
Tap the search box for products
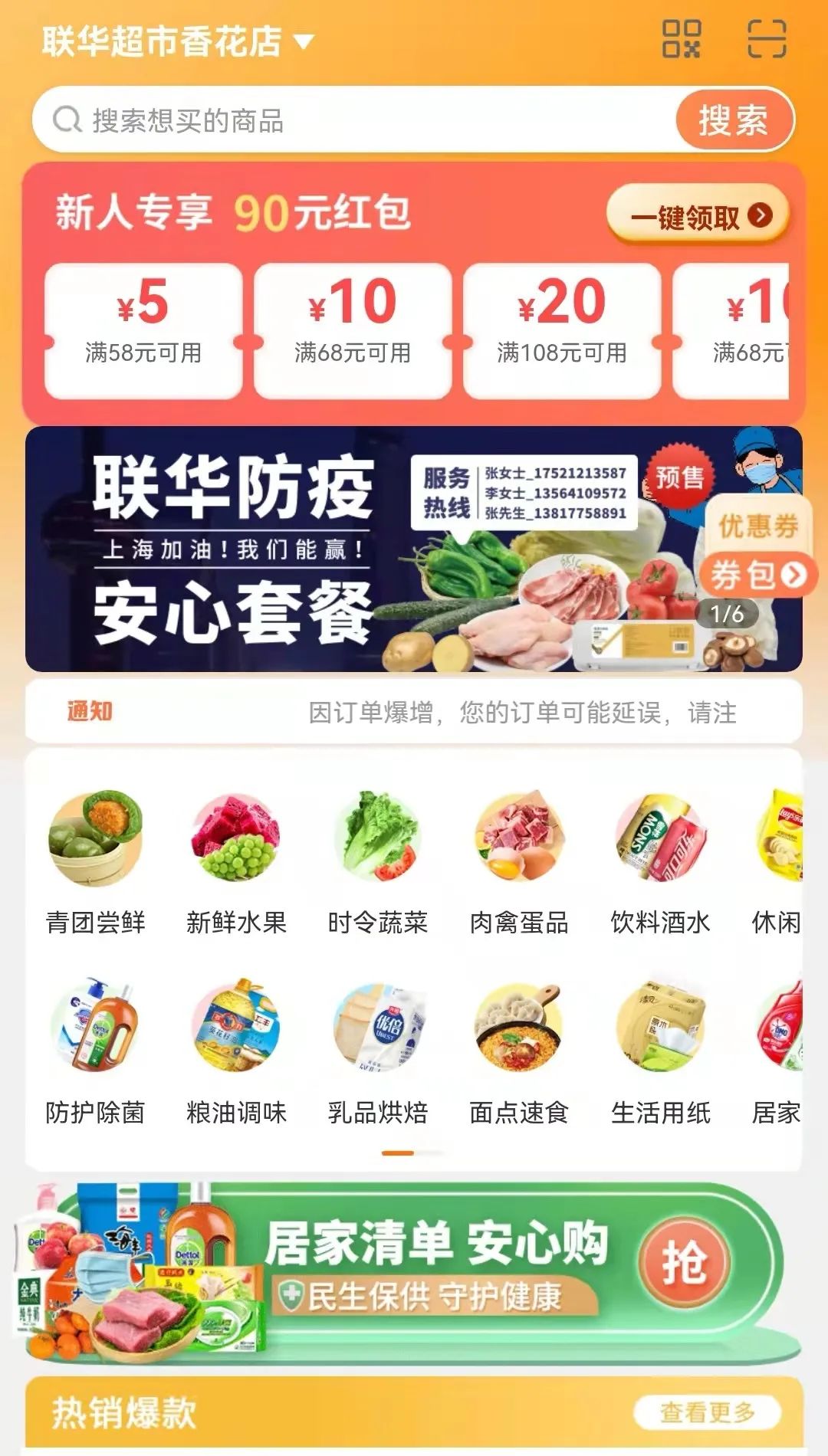click(x=353, y=120)
